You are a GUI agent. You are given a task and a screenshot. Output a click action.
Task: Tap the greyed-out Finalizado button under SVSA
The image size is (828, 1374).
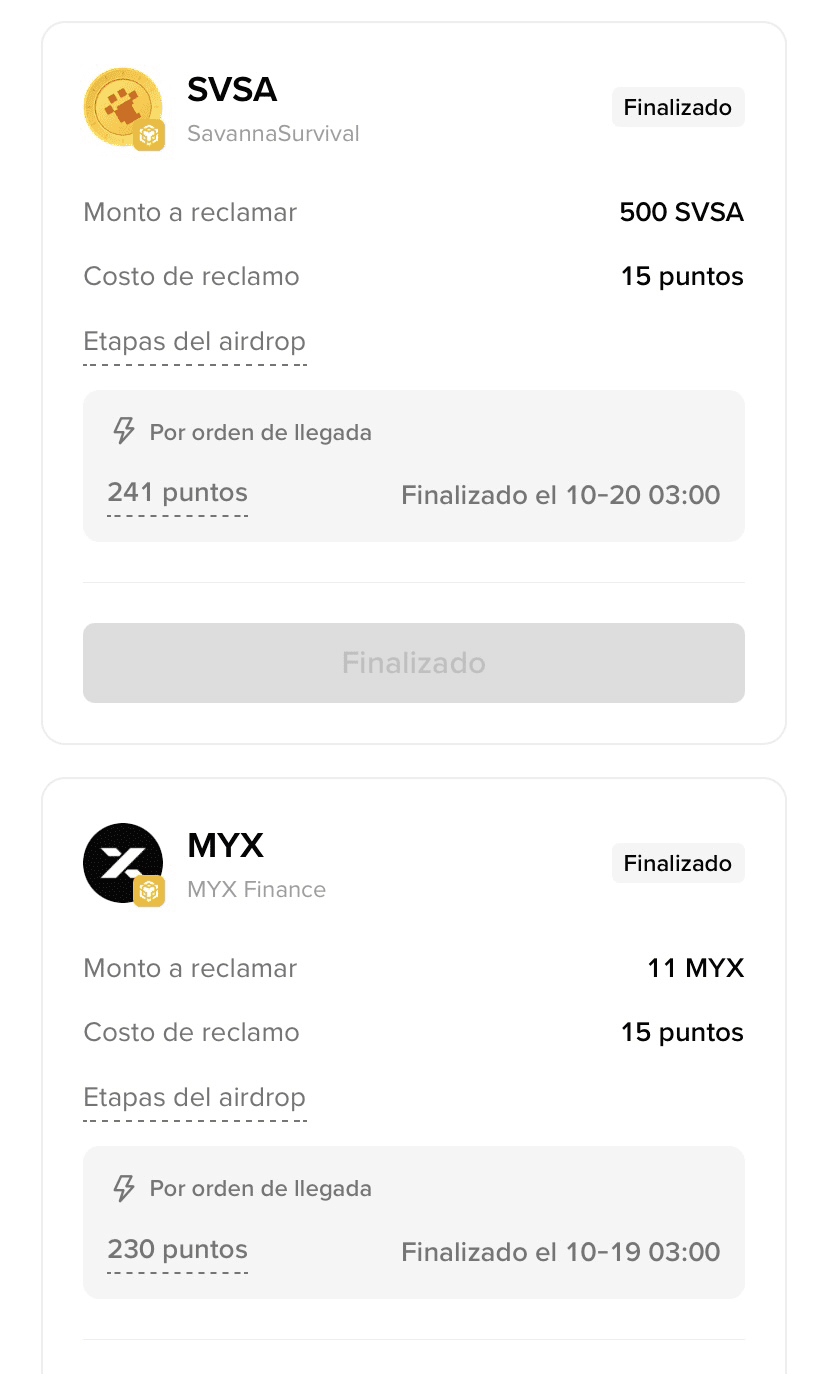(413, 663)
